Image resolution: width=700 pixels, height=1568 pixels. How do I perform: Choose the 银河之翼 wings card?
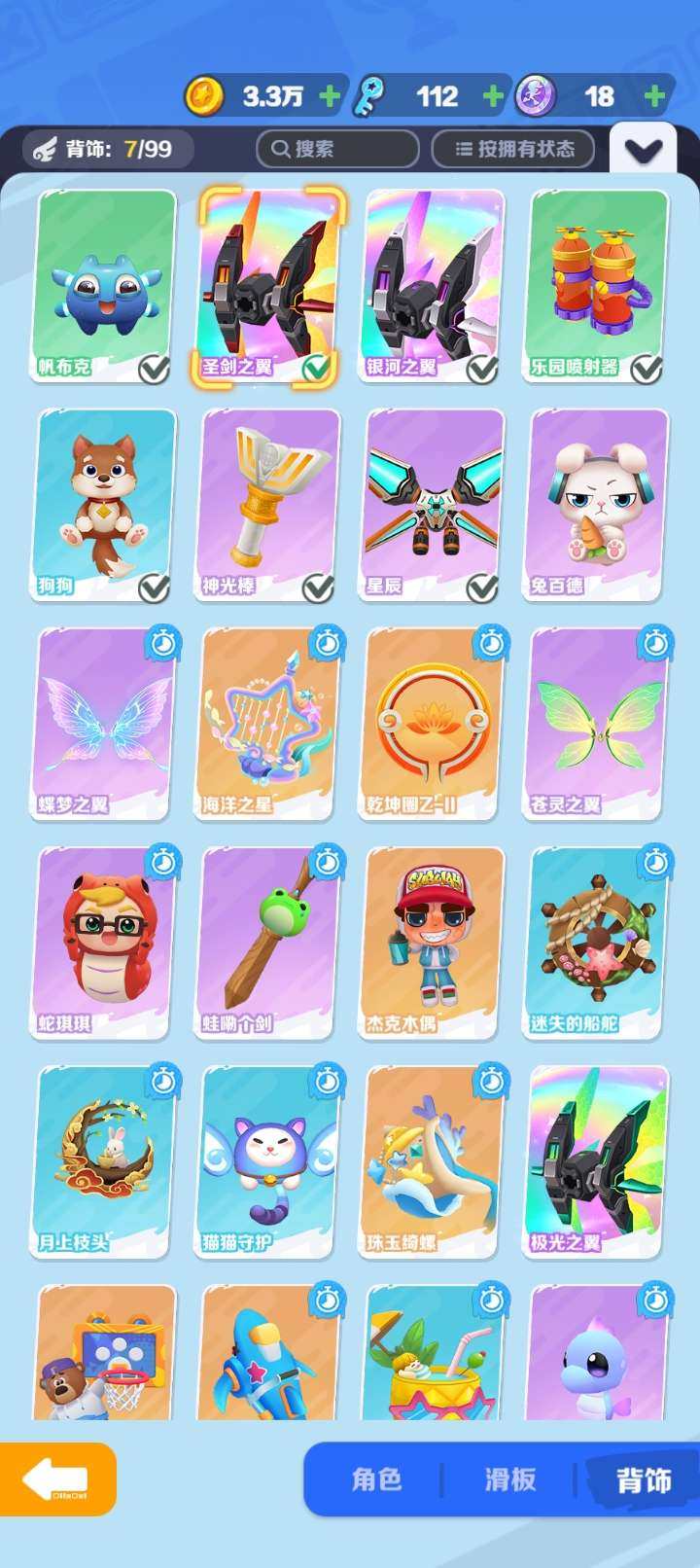pyautogui.click(x=434, y=286)
